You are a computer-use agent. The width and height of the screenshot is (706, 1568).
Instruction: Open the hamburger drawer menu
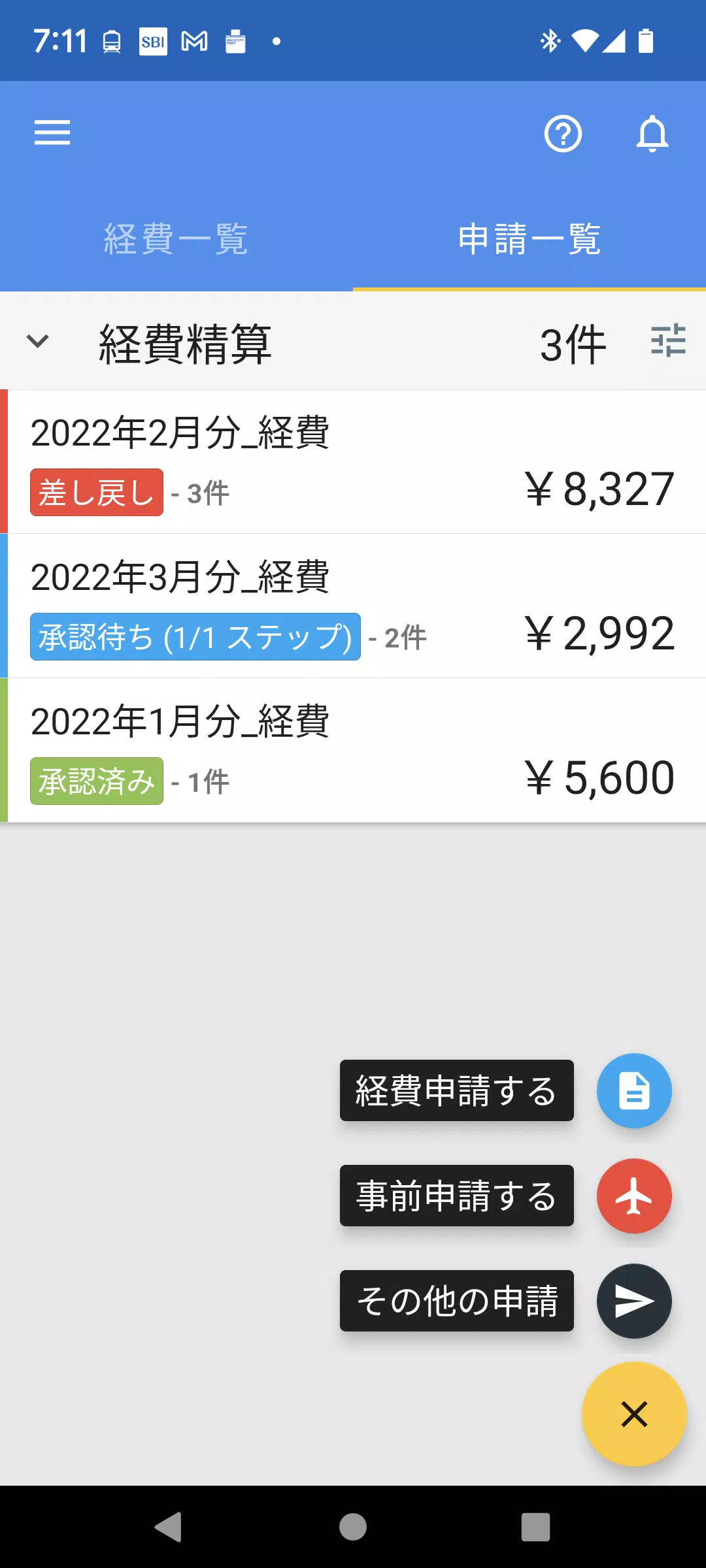52,133
